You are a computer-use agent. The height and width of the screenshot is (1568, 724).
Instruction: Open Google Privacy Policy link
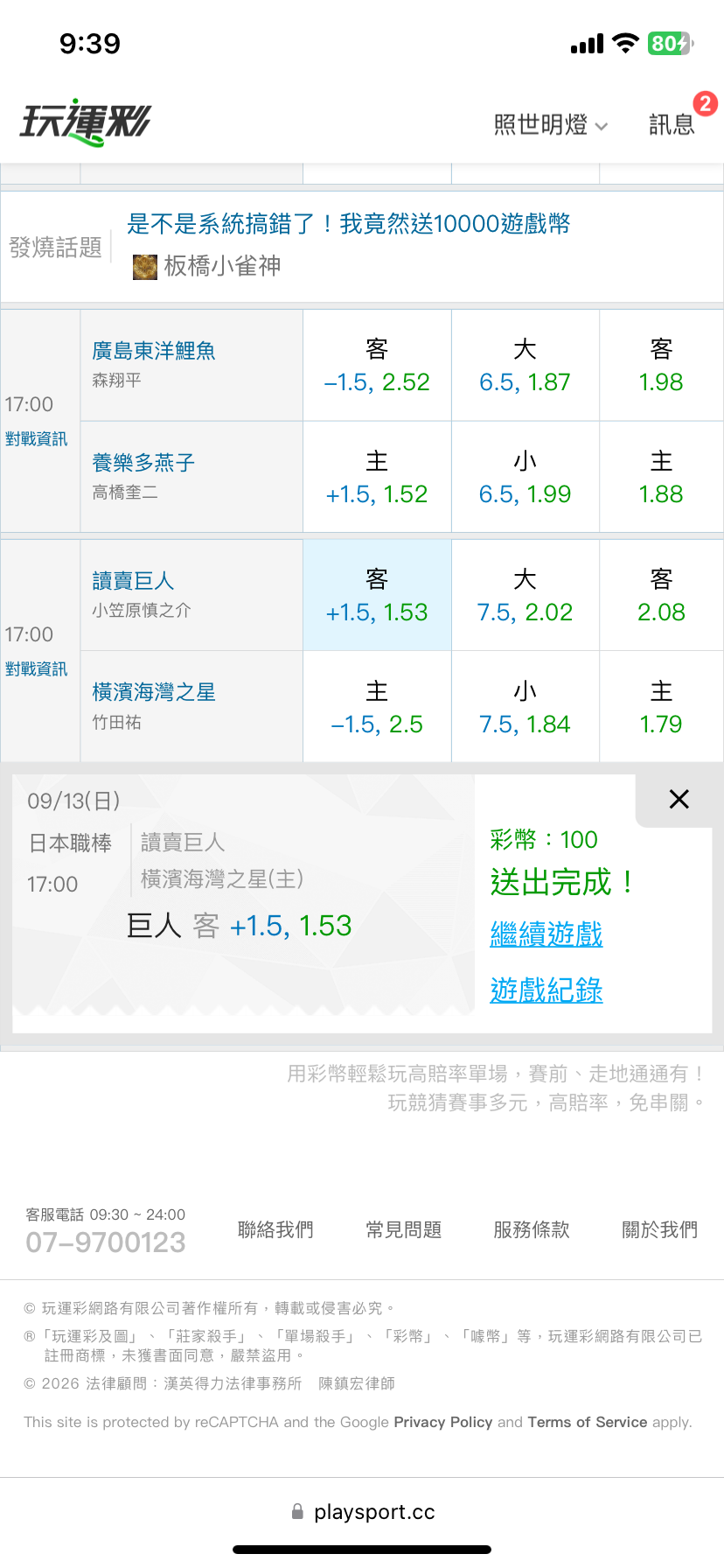click(443, 1422)
